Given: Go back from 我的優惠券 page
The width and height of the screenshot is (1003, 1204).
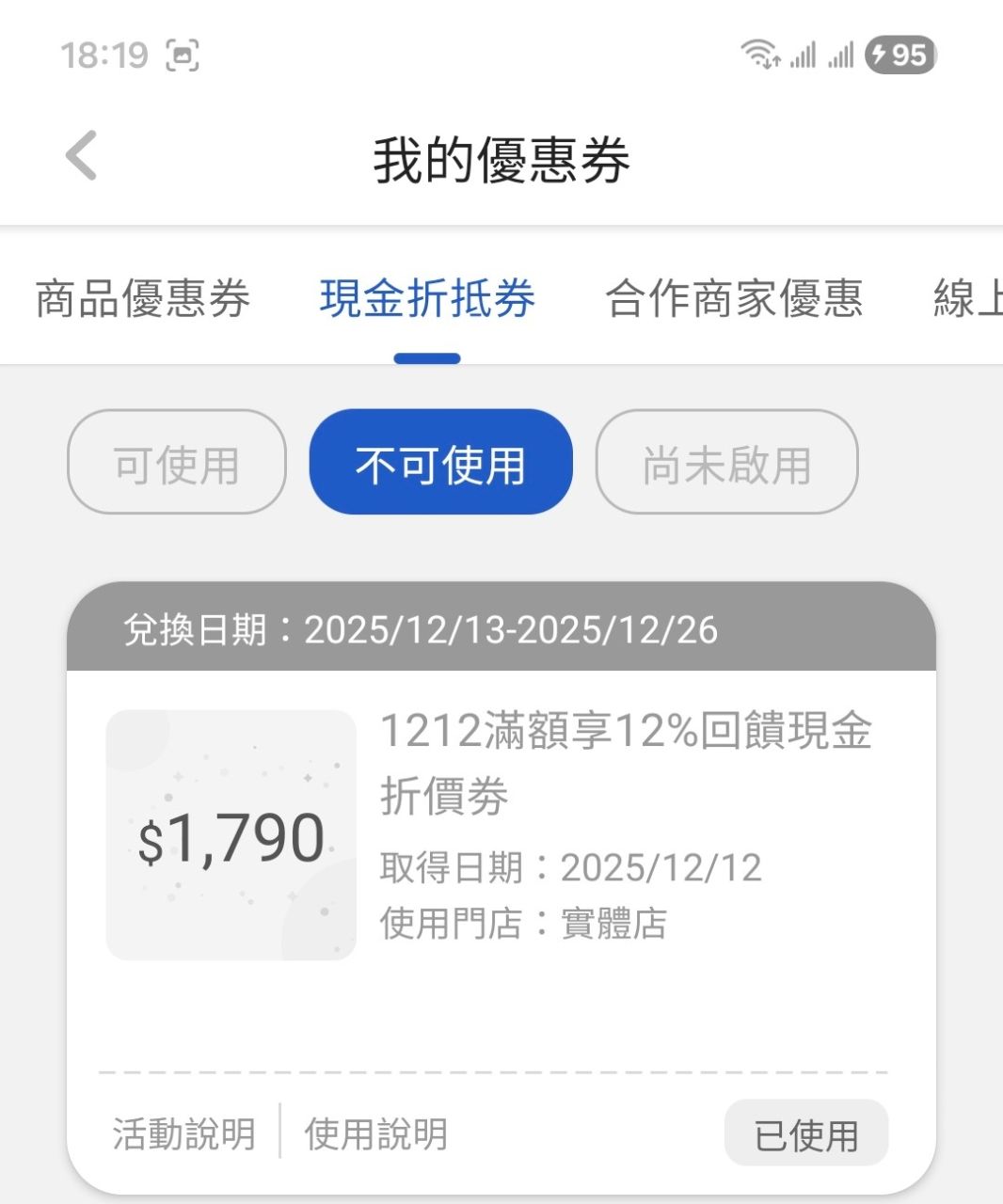Looking at the screenshot, I should (x=82, y=156).
